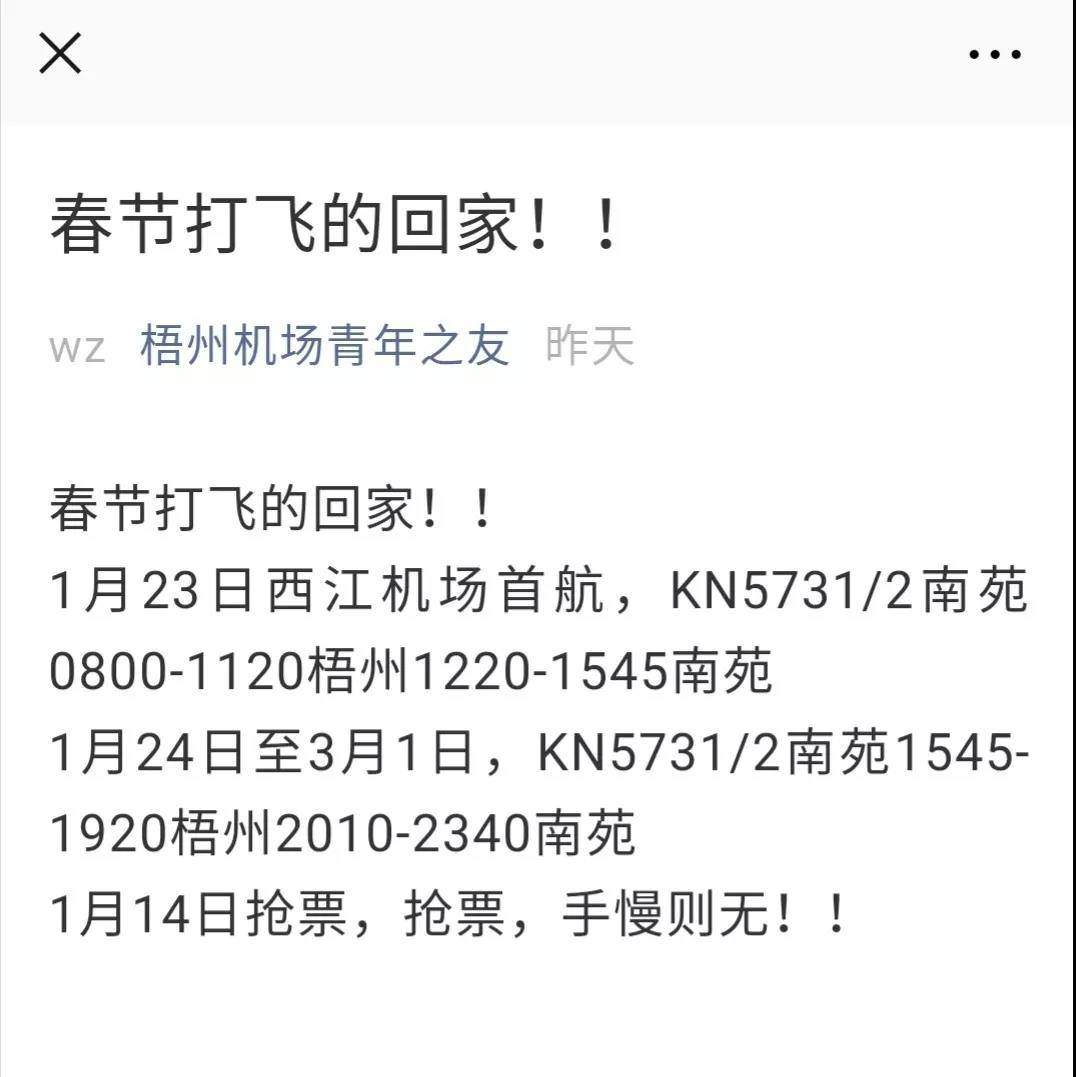The width and height of the screenshot is (1076, 1077).
Task: Close the article with the X icon
Action: point(60,53)
